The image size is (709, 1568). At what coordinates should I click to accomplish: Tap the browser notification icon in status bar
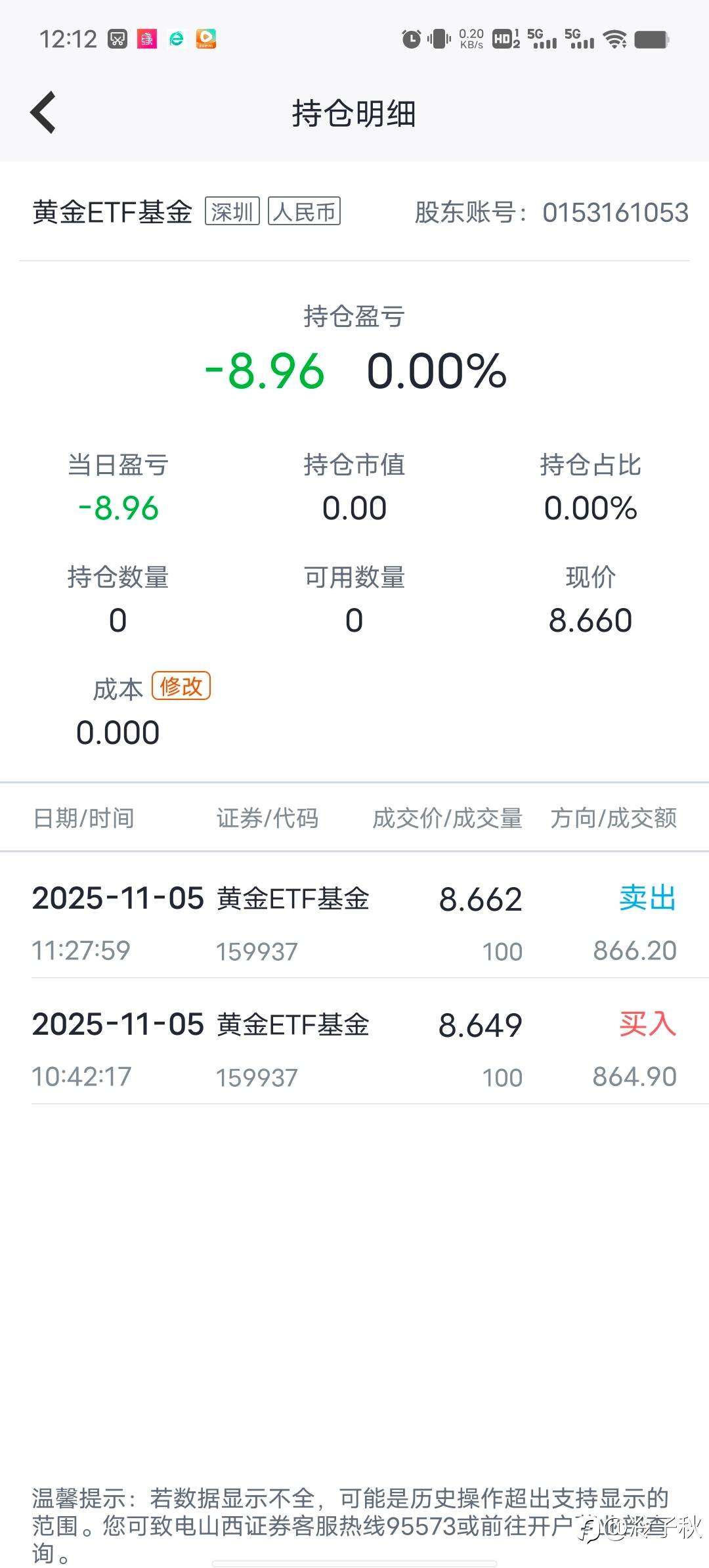tap(175, 39)
